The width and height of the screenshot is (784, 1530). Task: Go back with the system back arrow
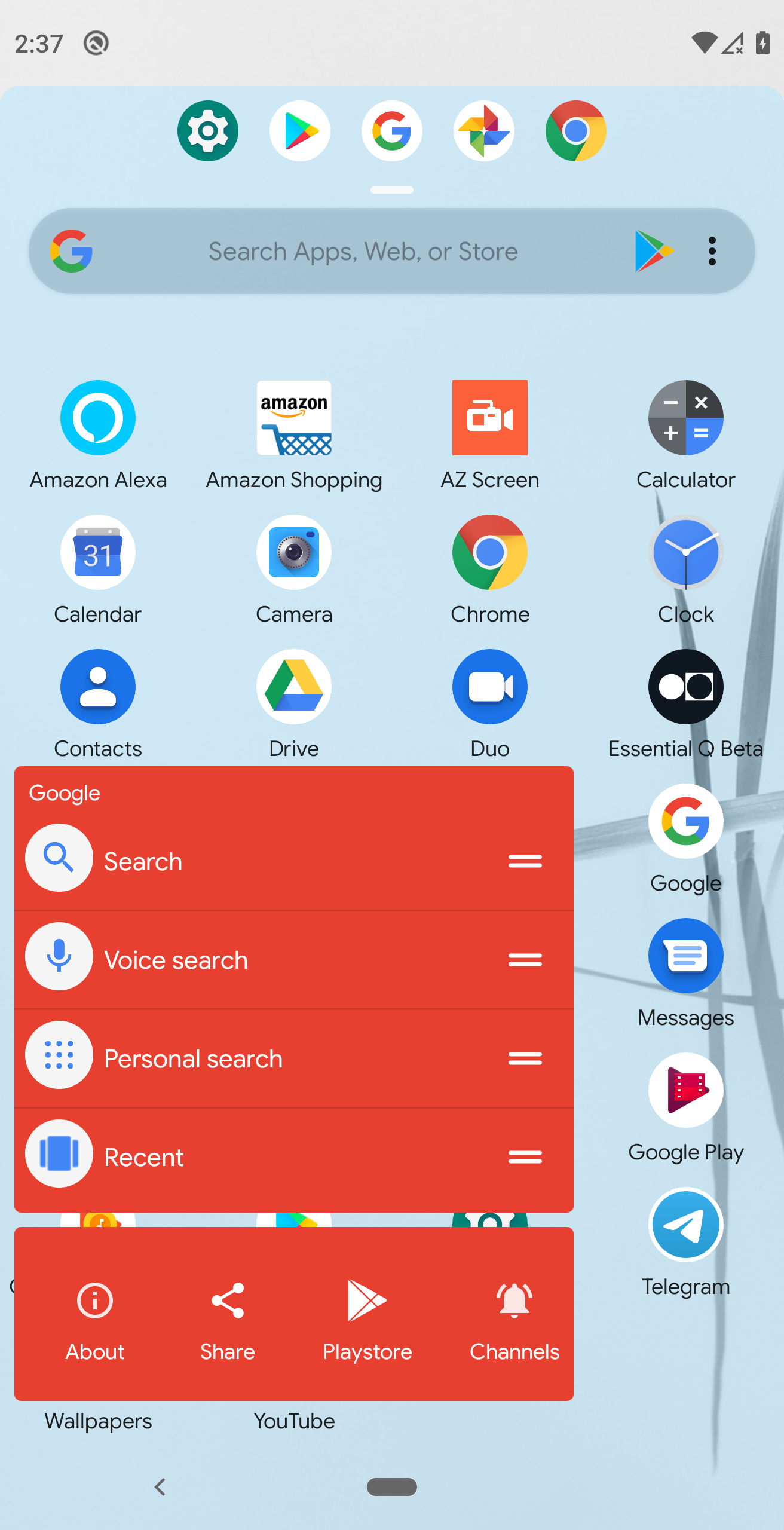pyautogui.click(x=160, y=1486)
